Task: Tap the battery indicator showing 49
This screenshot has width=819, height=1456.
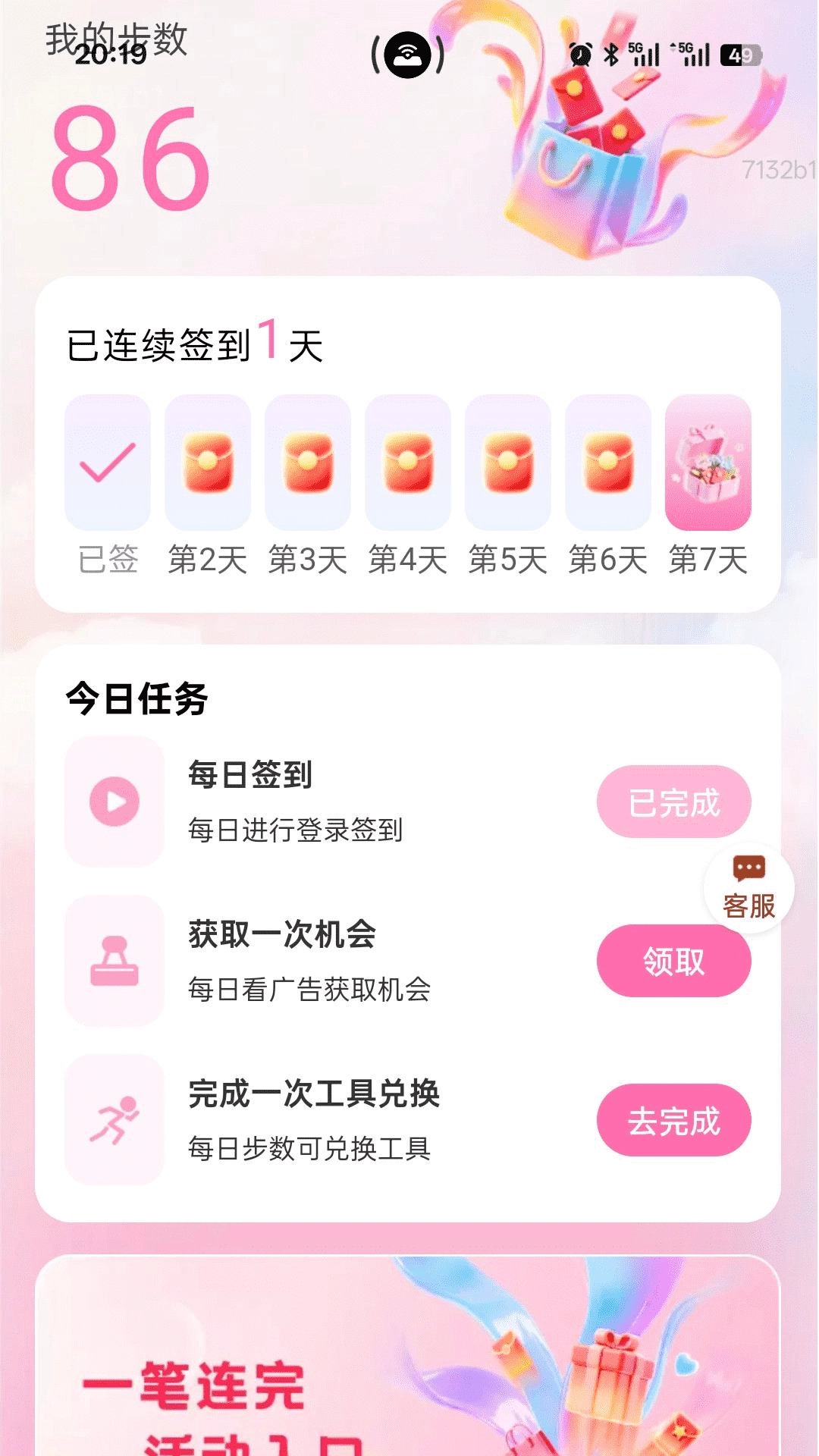Action: [738, 55]
